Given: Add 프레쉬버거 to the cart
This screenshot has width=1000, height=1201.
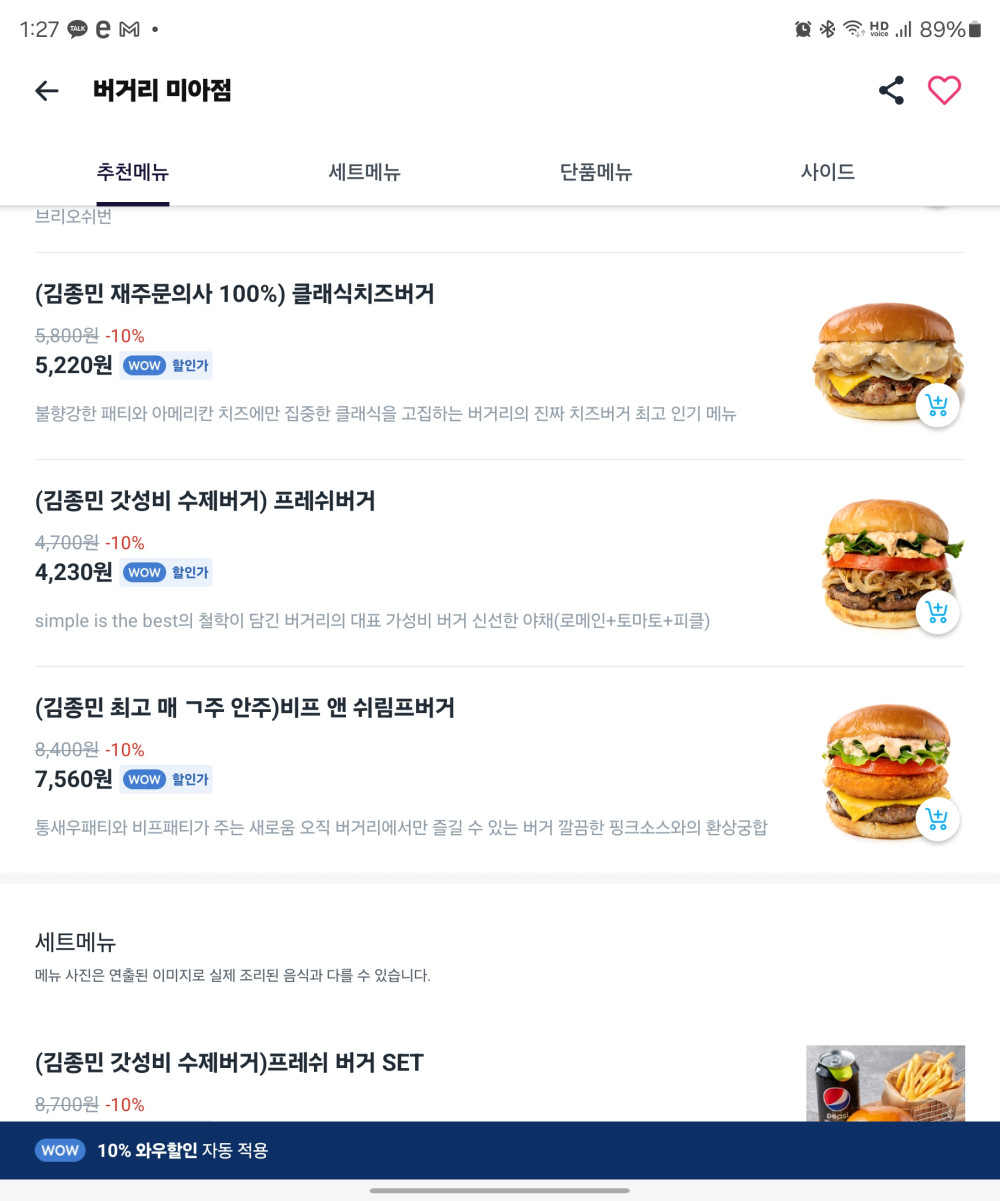Looking at the screenshot, I should coord(937,612).
